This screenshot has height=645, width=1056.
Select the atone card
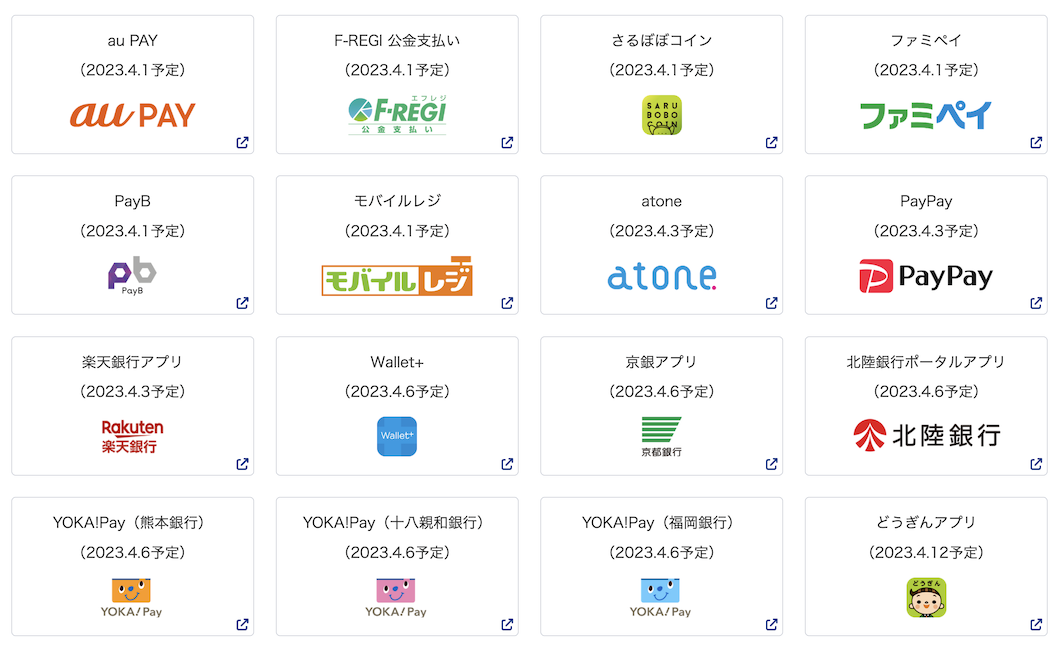(x=661, y=246)
